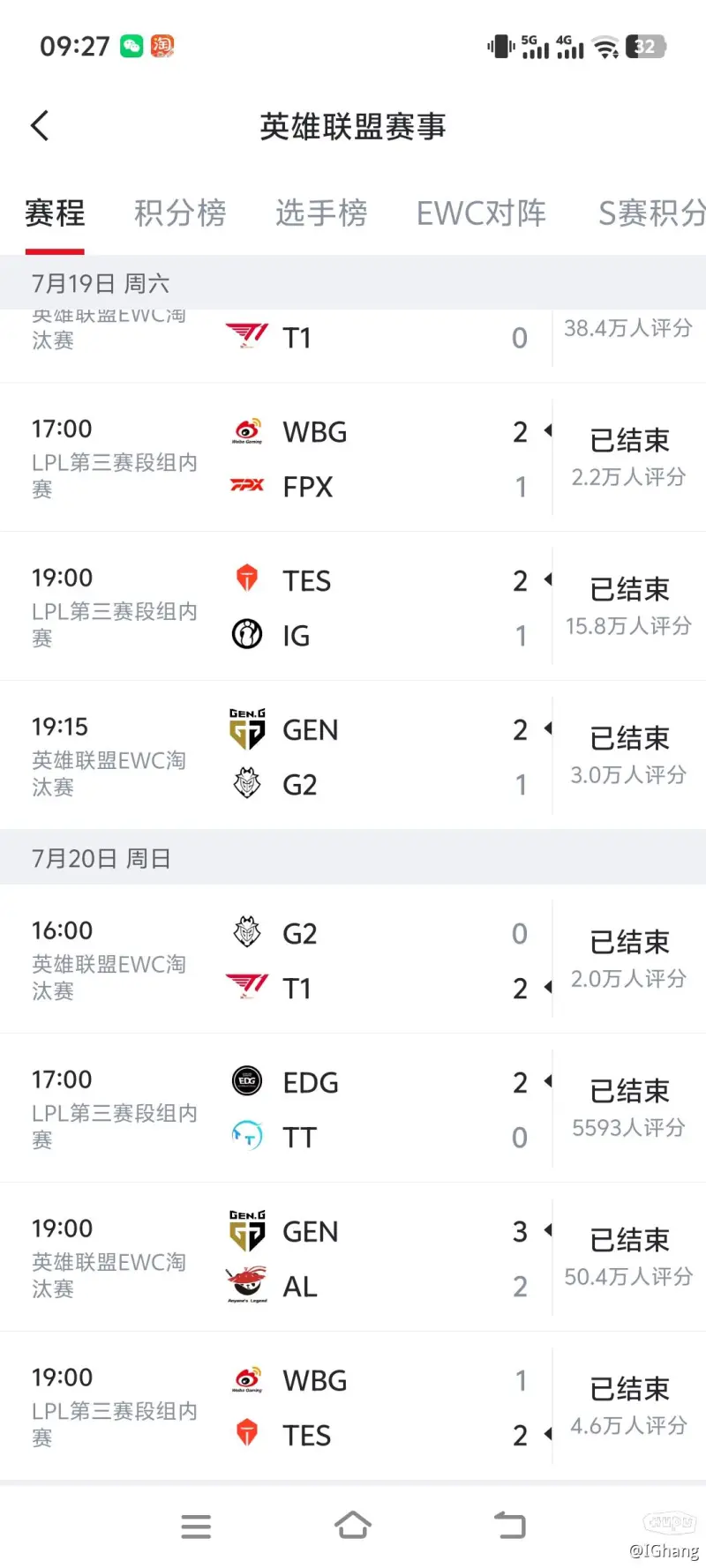Viewport: 706px width, 1568px height.
Task: Select the GEN.G team logo
Action: coord(245,728)
